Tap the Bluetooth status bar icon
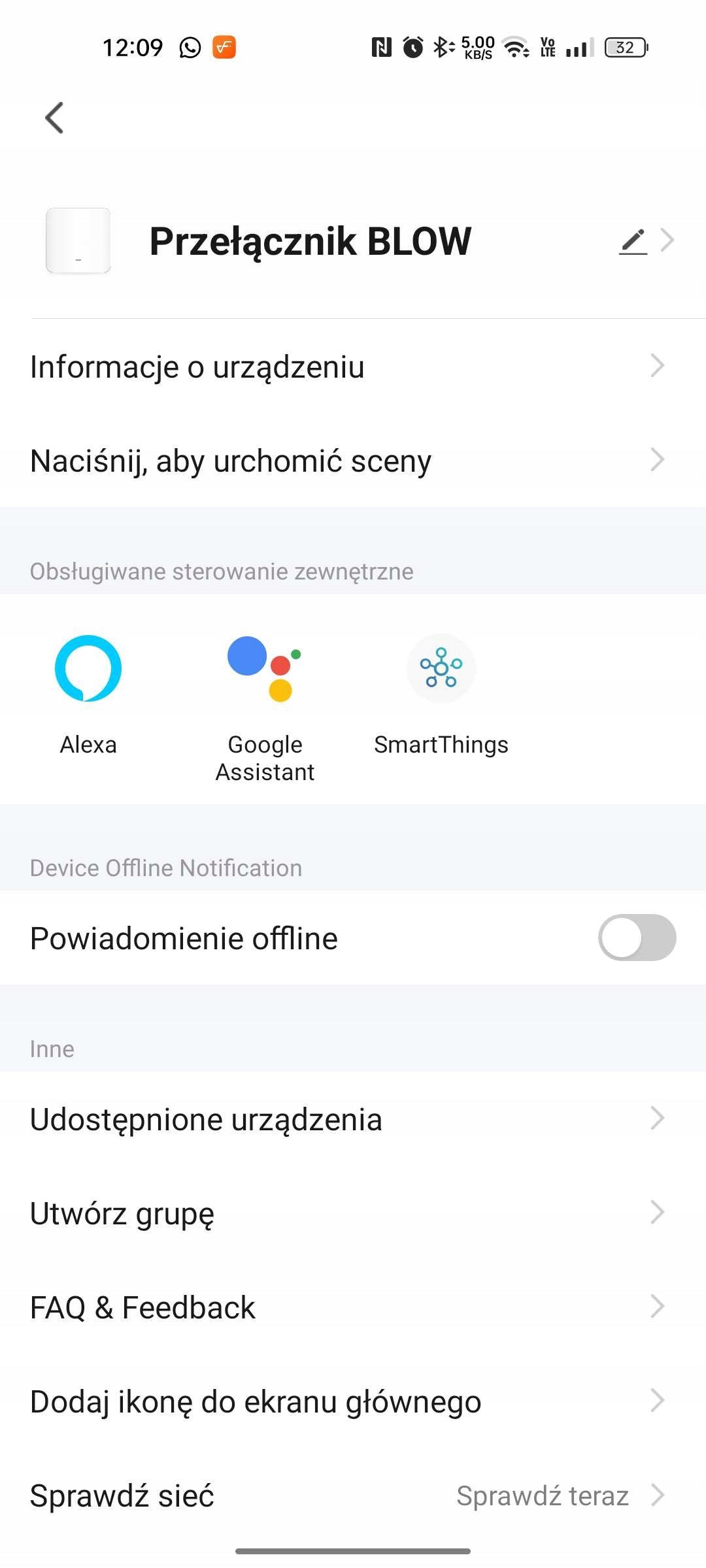The height and width of the screenshot is (1568, 706). coord(441,47)
